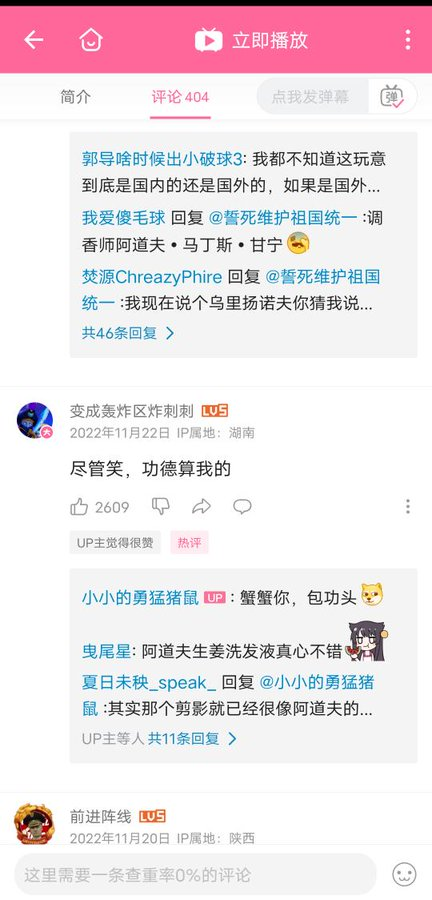Share the comment 尽管笑，功德算我的

click(x=201, y=506)
